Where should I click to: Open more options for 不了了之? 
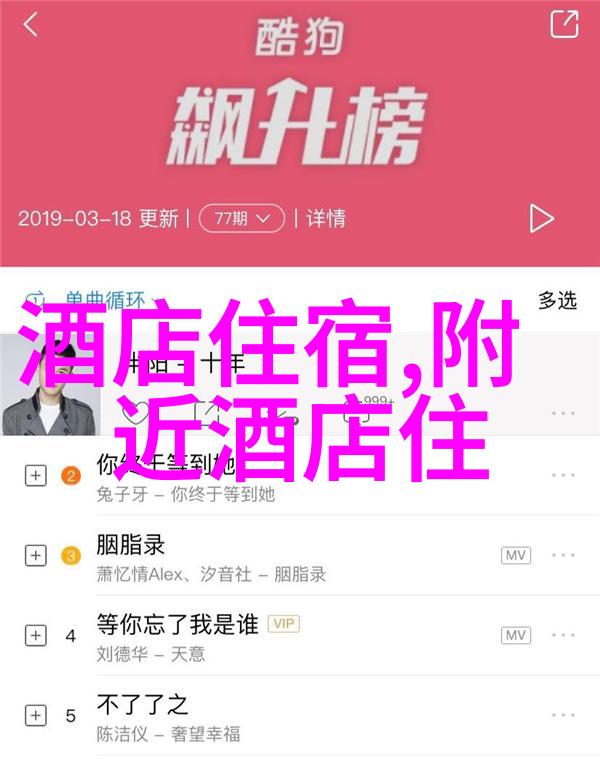coord(563,715)
